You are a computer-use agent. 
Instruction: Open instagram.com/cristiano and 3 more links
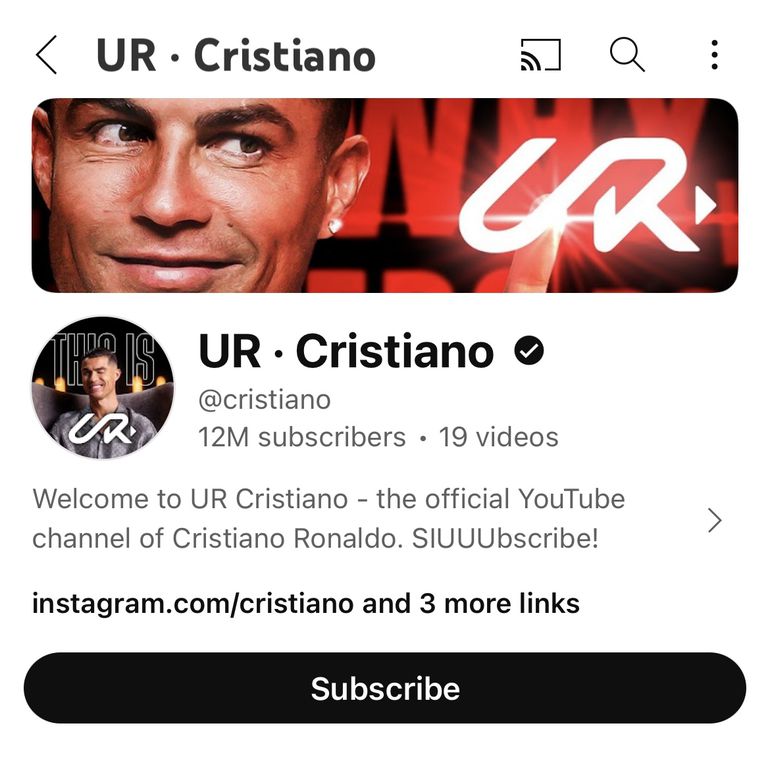click(305, 604)
